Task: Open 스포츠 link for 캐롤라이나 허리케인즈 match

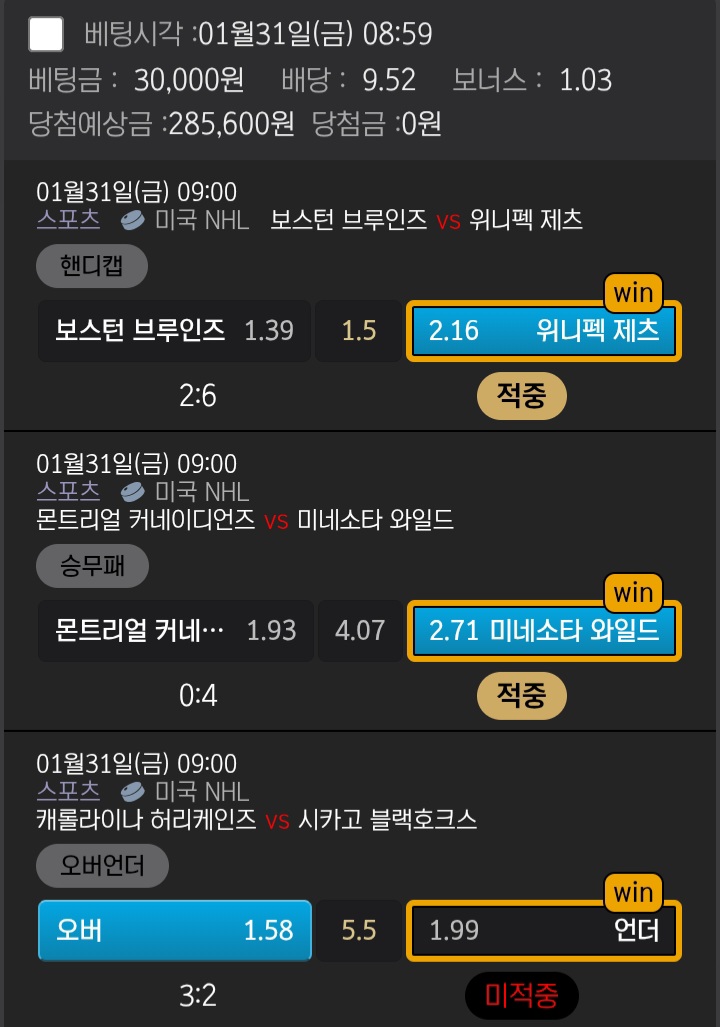Action: tap(68, 792)
